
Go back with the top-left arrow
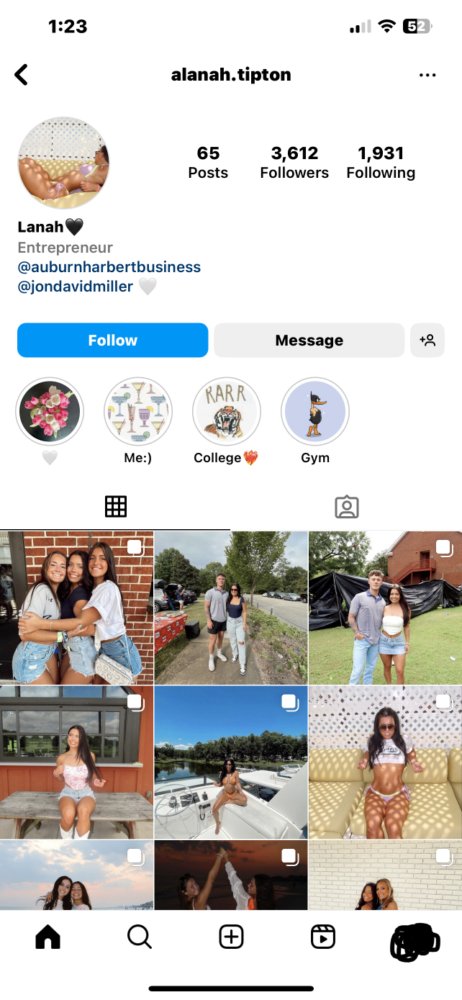pos(21,75)
